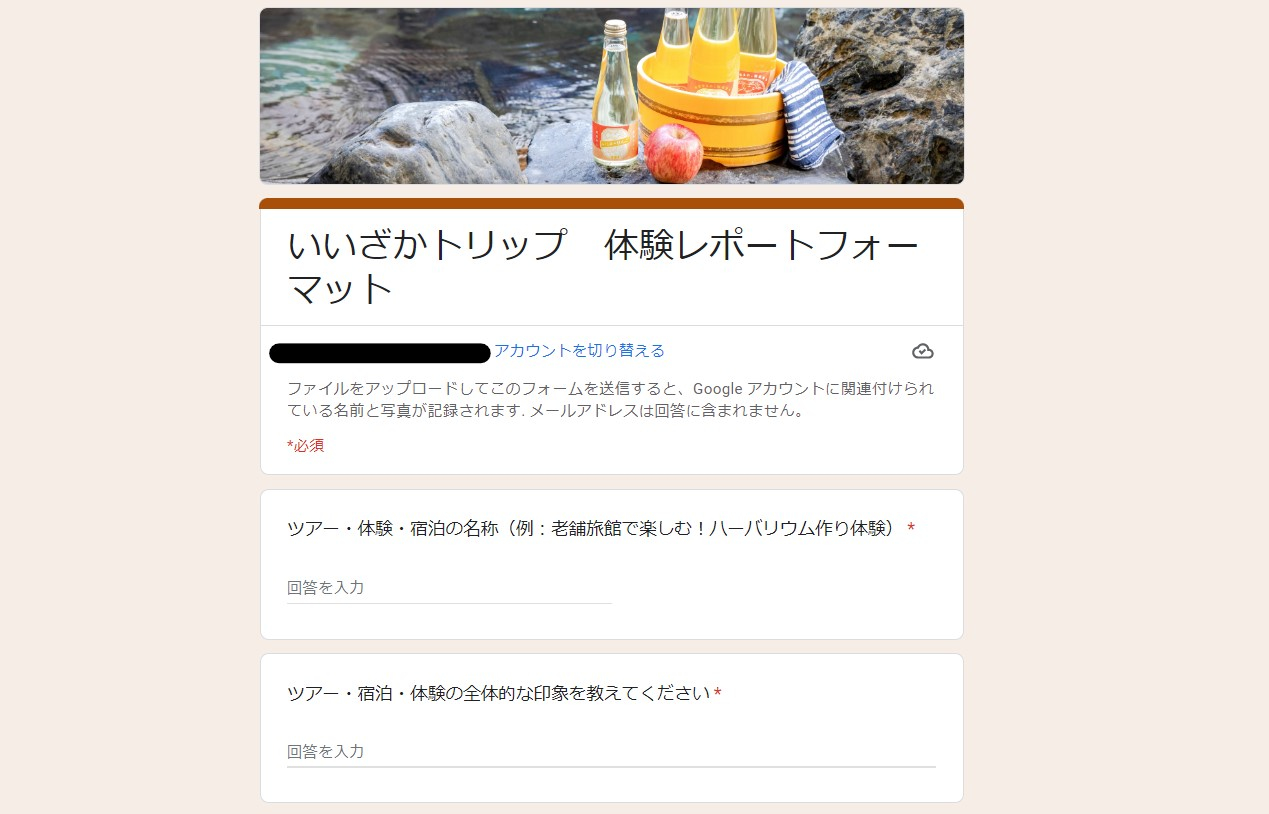Tap the cloud saved-status icon

pos(922,351)
